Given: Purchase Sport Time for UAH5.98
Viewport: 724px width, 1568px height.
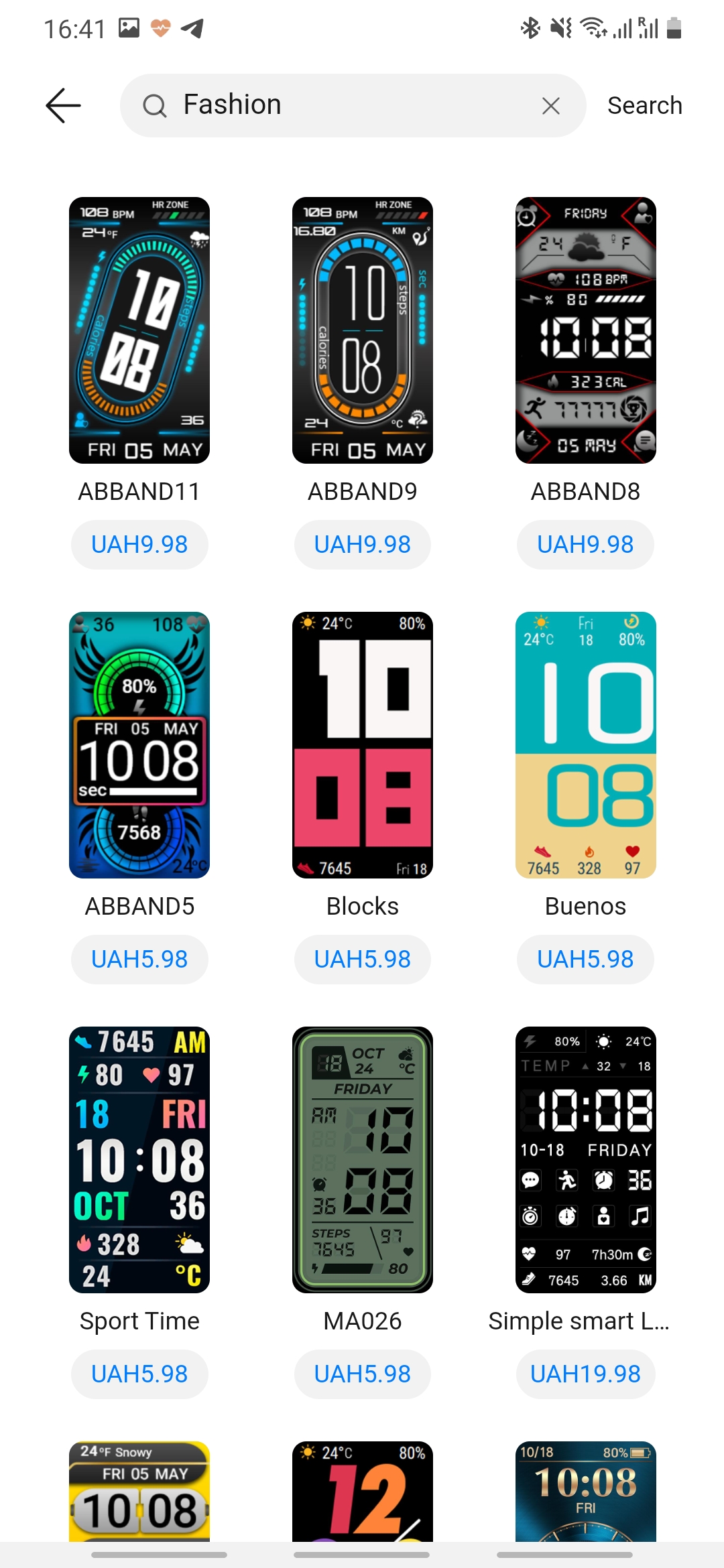Looking at the screenshot, I should 139,1374.
